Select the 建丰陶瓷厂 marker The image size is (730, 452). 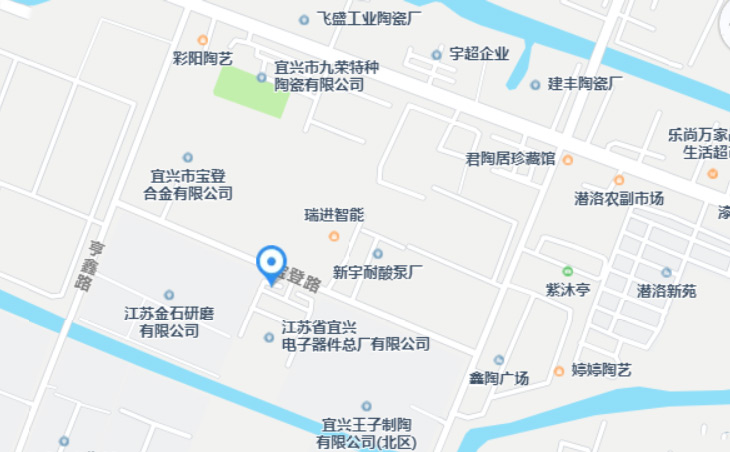point(535,85)
